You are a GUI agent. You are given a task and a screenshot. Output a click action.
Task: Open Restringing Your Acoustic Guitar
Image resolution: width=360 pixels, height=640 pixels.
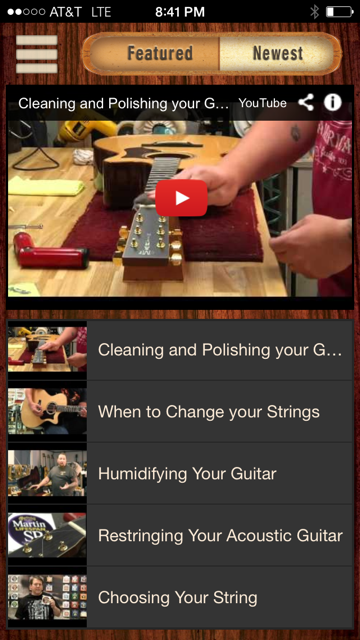tap(180, 536)
